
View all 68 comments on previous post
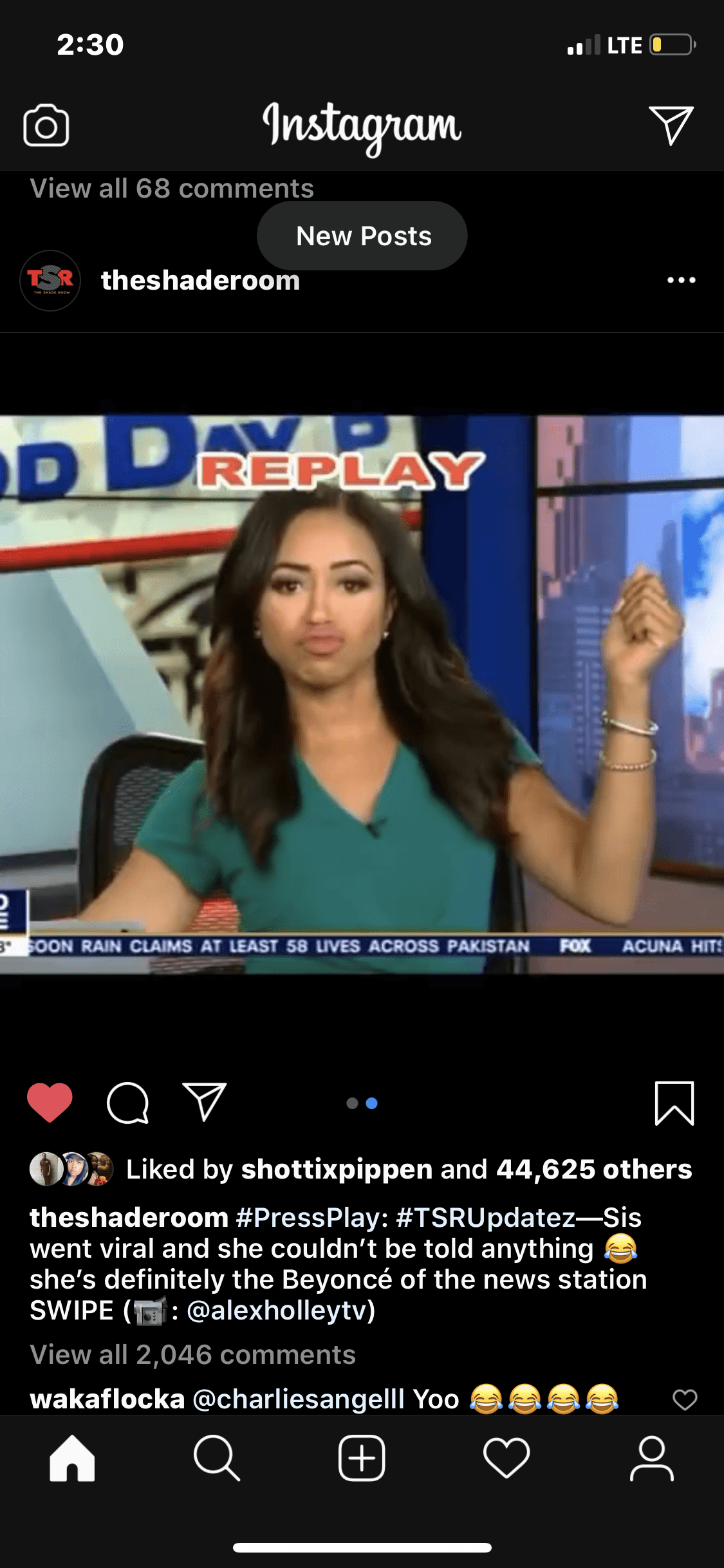[172, 189]
